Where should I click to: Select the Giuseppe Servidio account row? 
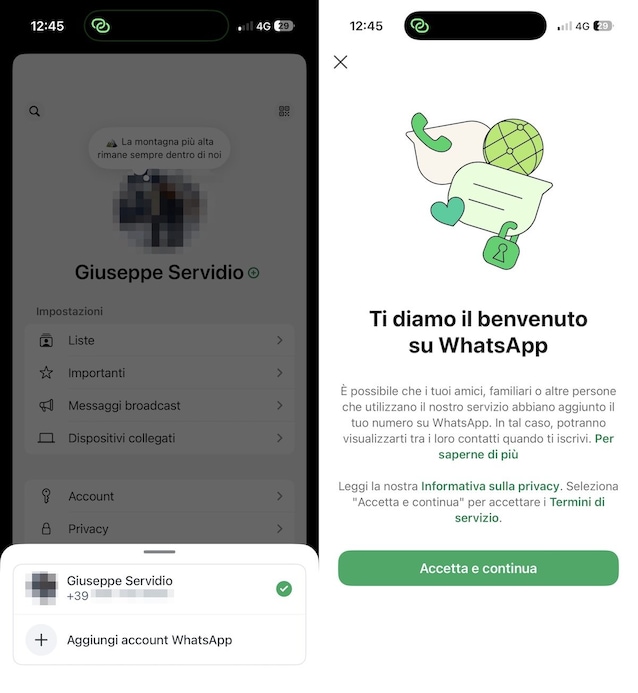[158, 588]
